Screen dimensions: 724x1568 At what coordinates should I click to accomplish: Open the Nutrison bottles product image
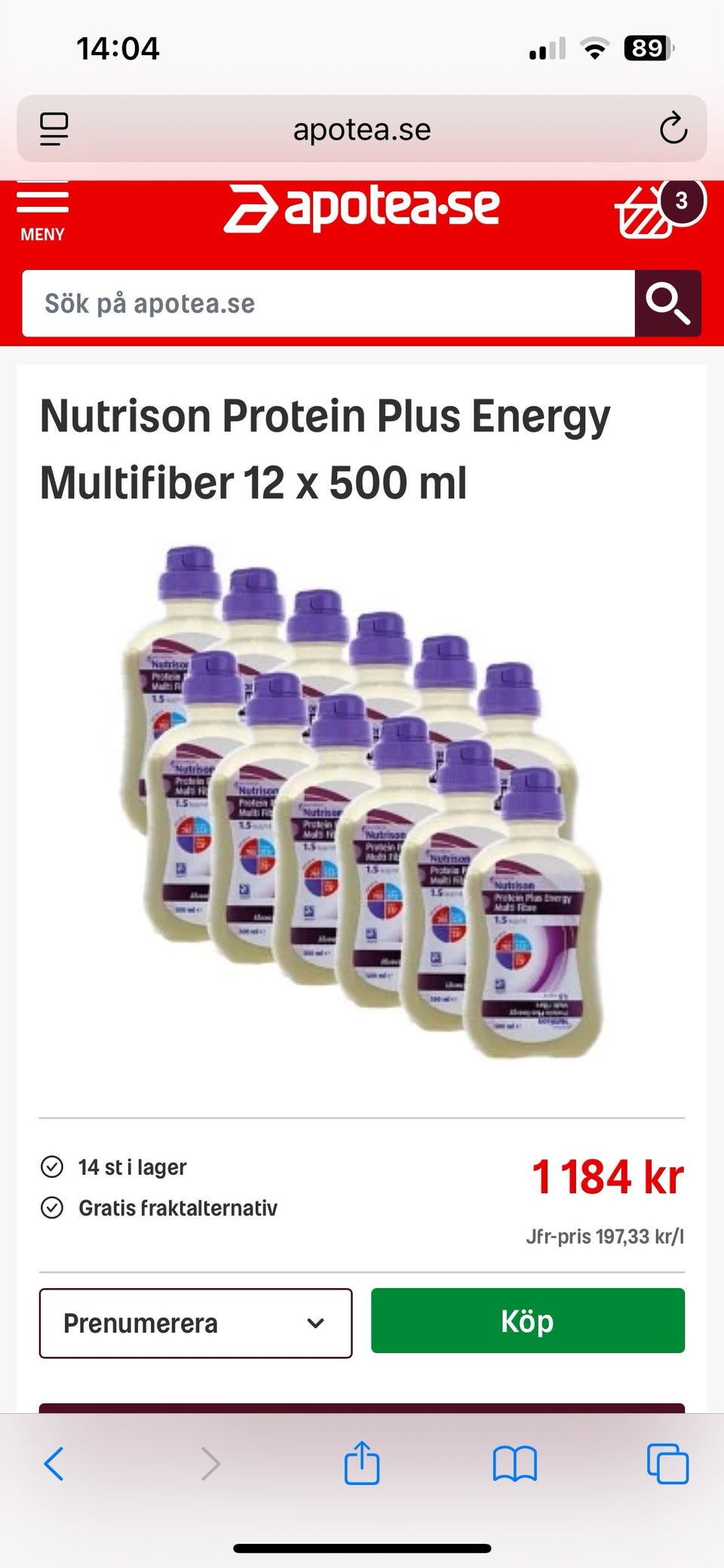click(362, 800)
